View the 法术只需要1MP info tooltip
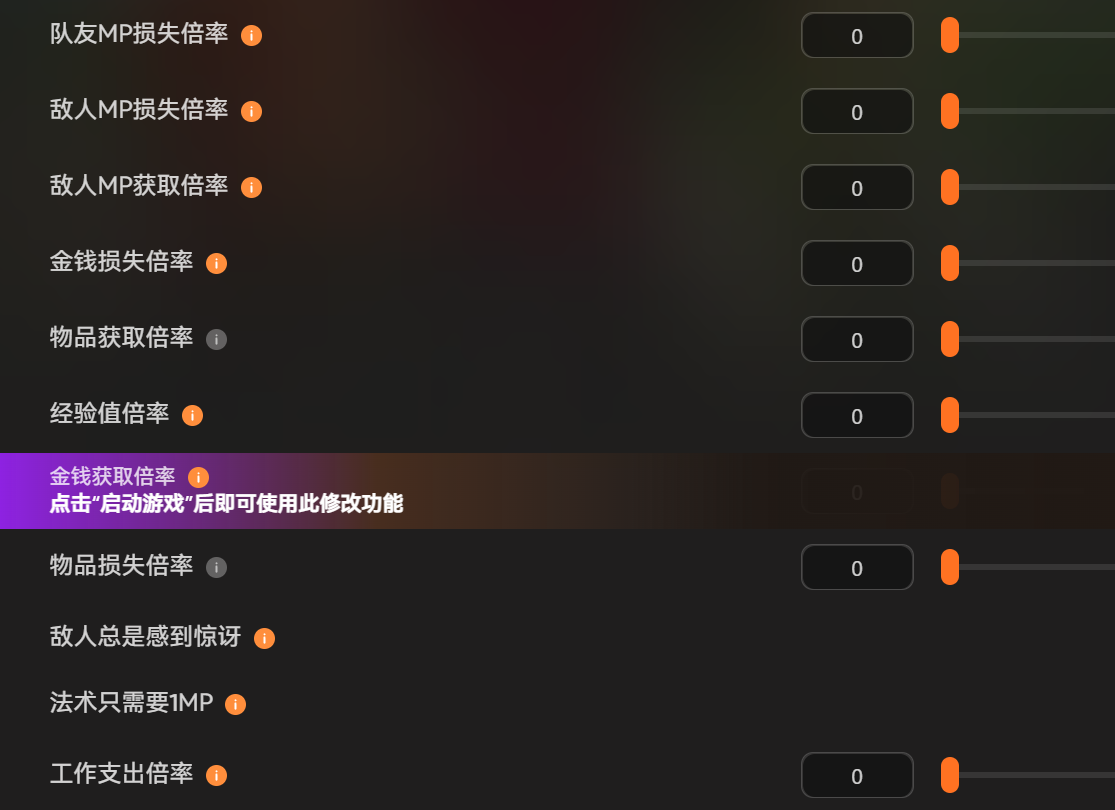The width and height of the screenshot is (1115, 810). coord(235,705)
